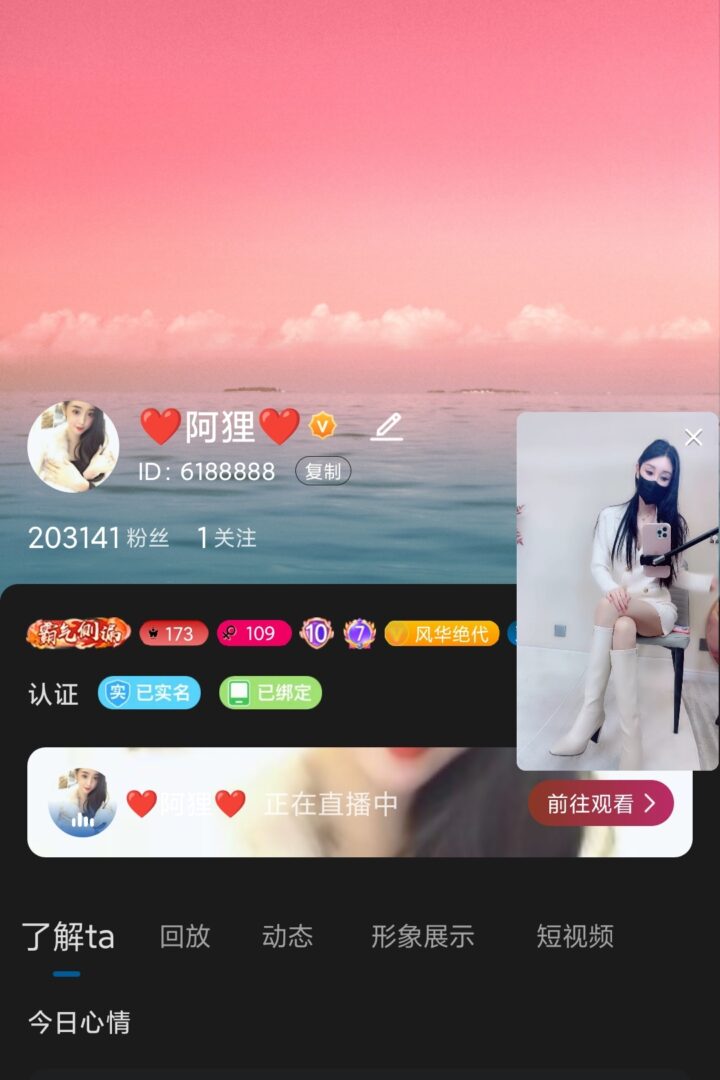Switch to the 动态 tab
Viewport: 720px width, 1080px height.
(x=287, y=936)
